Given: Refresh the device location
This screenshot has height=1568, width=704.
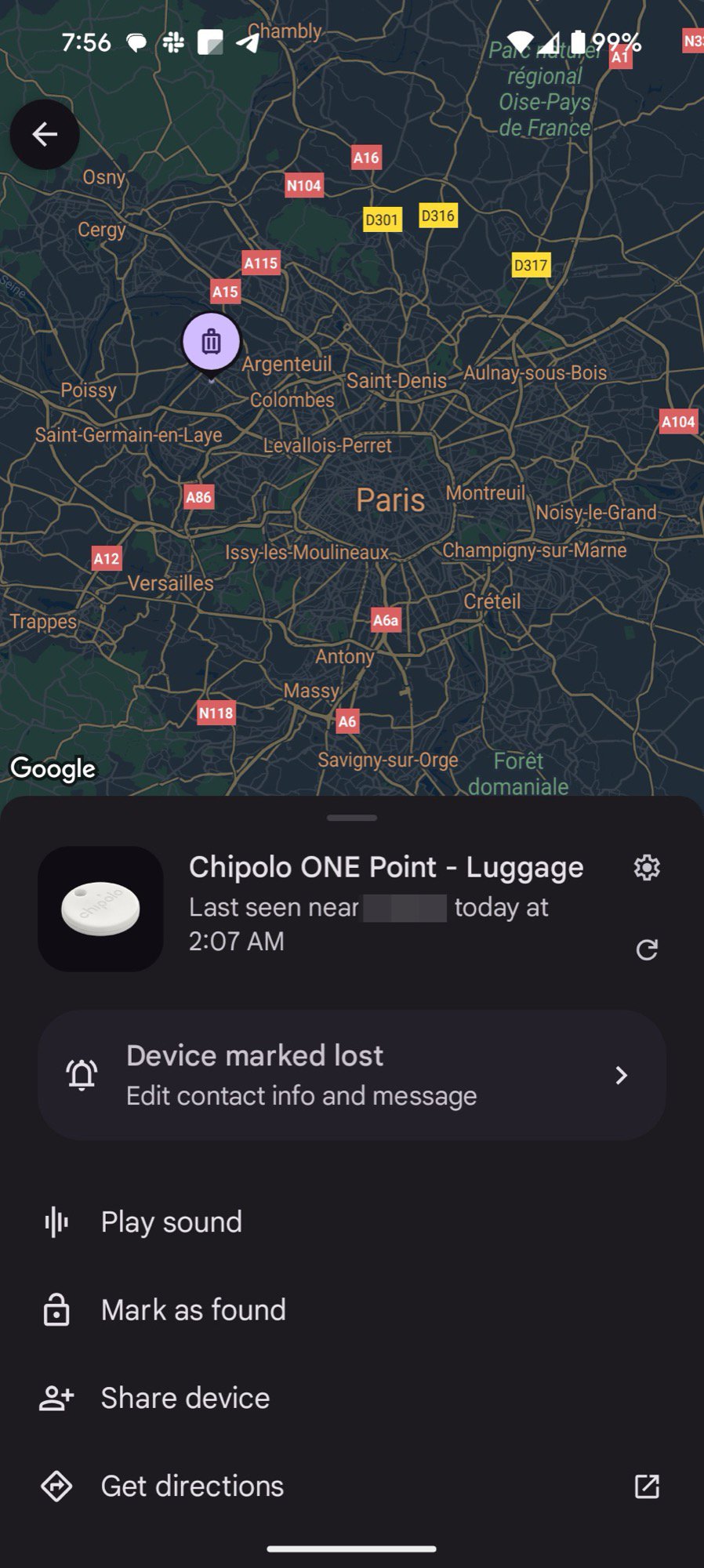Looking at the screenshot, I should pyautogui.click(x=646, y=950).
